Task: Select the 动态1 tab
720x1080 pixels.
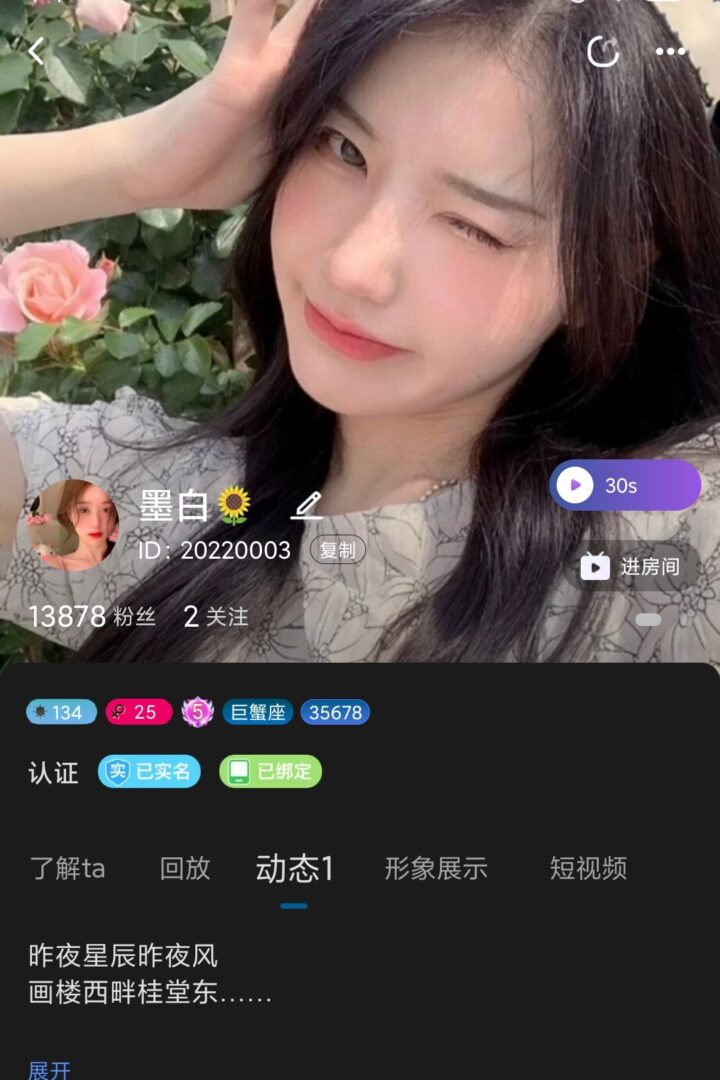Action: coord(294,868)
